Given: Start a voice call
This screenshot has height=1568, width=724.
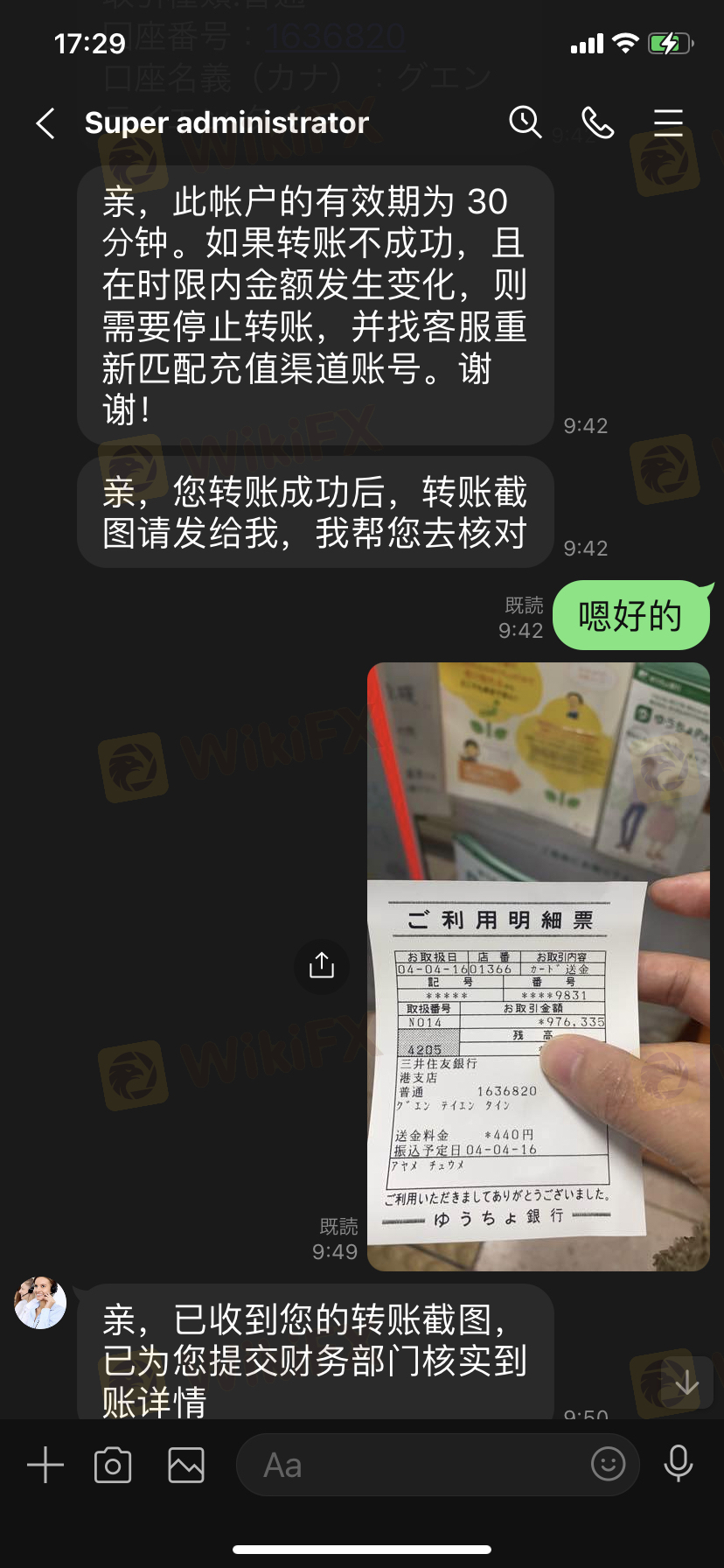Looking at the screenshot, I should pyautogui.click(x=598, y=122).
